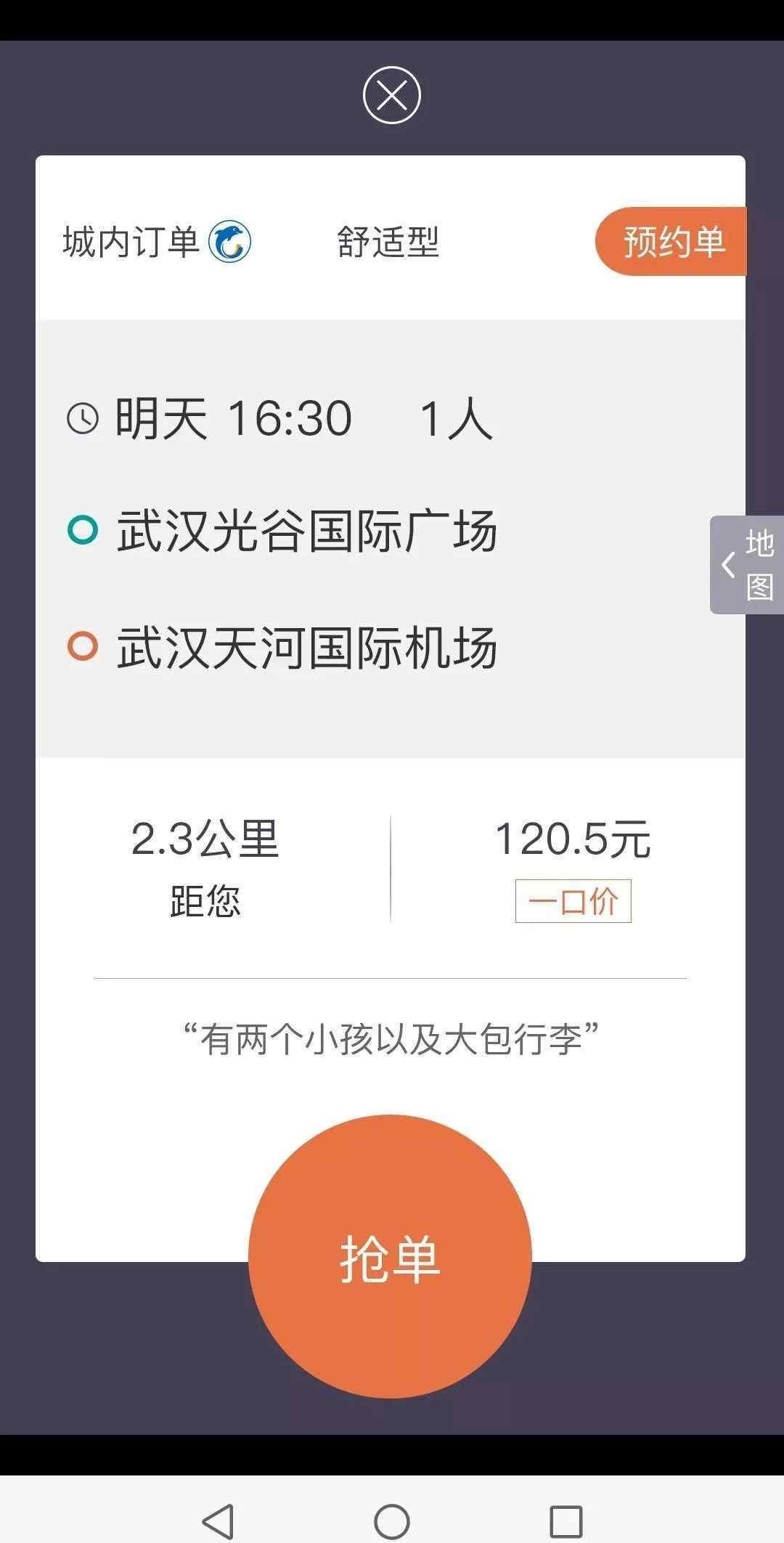
Task: Close the order popup
Action: (391, 95)
